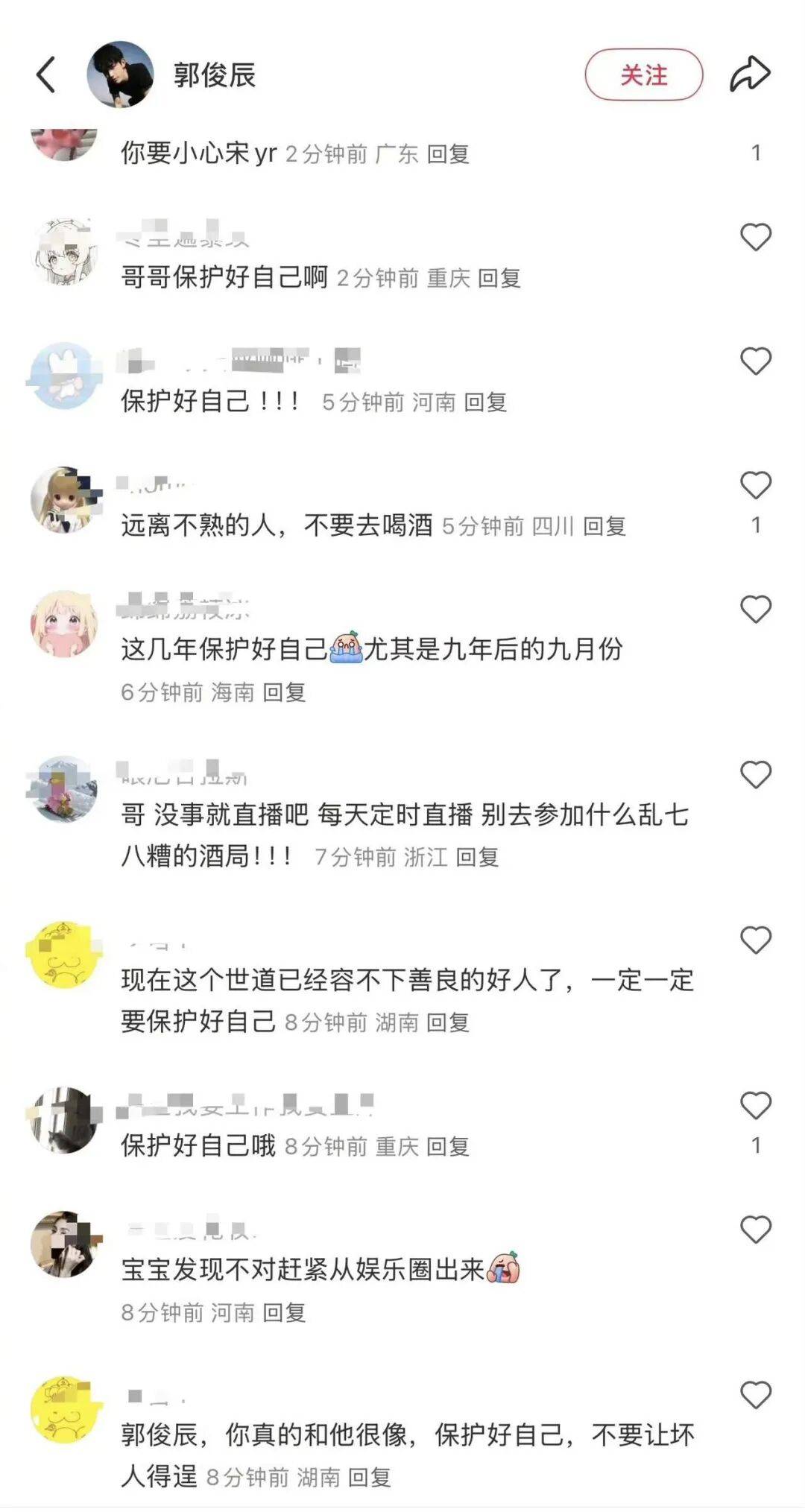Like the comment 远离不熟的人,不要去喝酒
Screen dimensions: 805x1512
pos(755,486)
